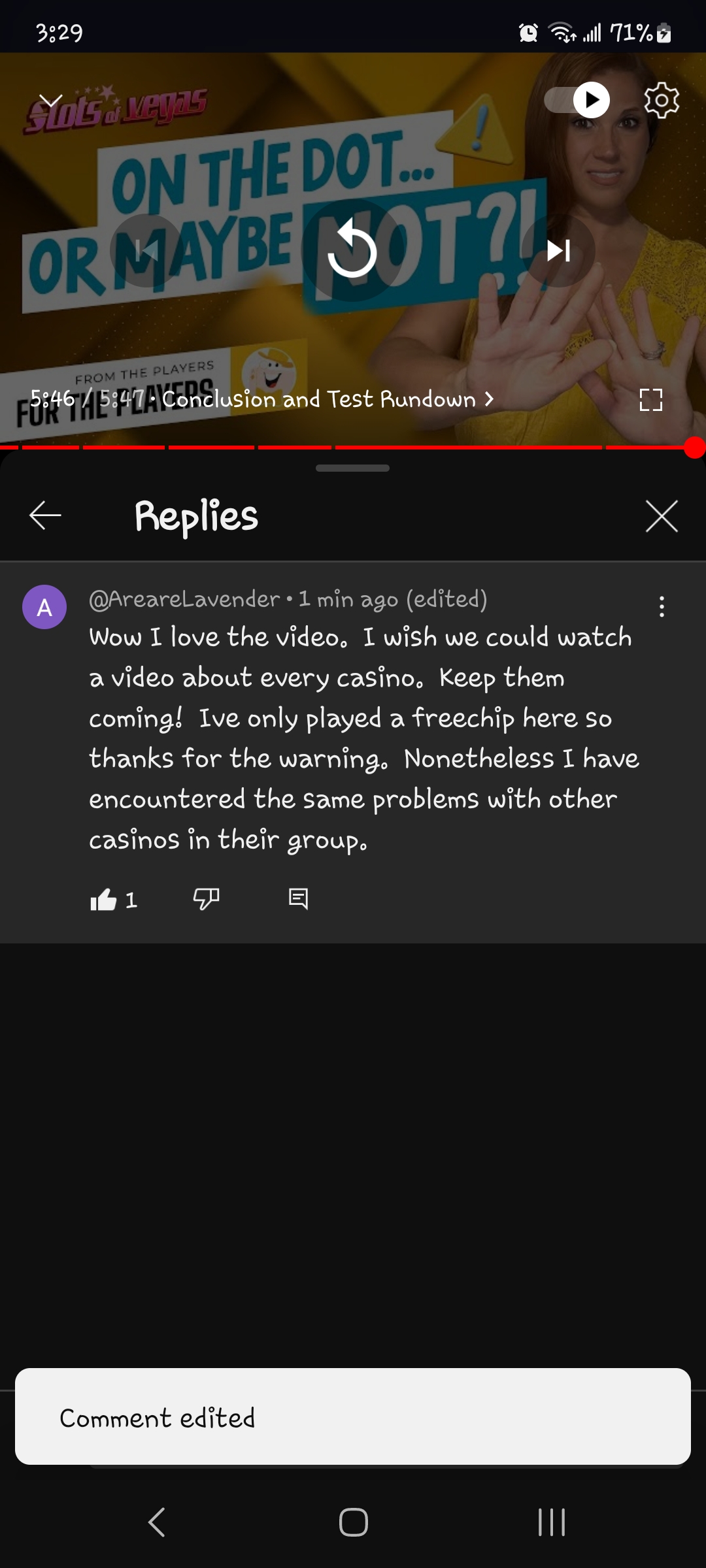Open overflow menu on @AreareLavender's comment
The height and width of the screenshot is (1568, 706).
coord(662,607)
